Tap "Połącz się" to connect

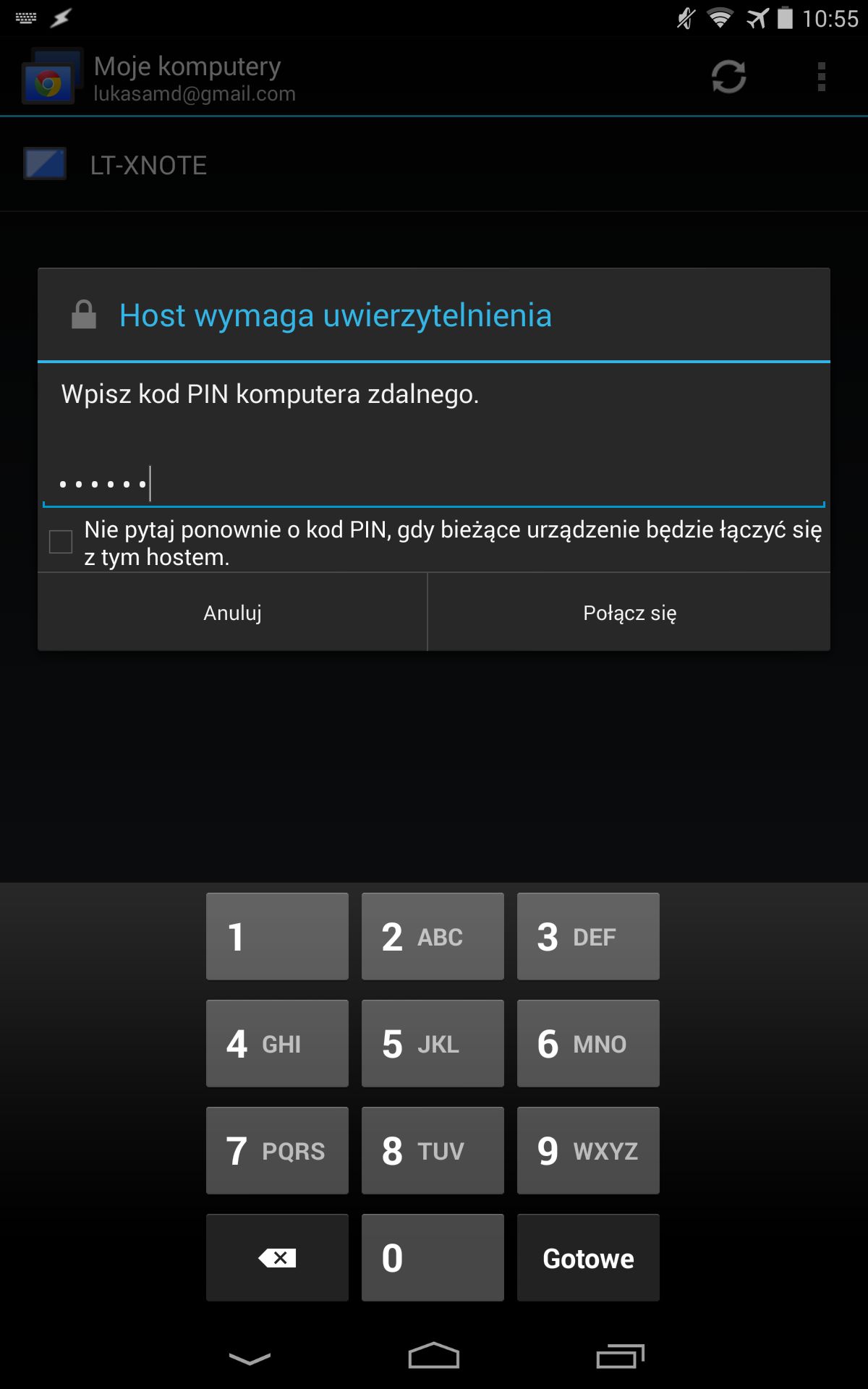click(629, 613)
